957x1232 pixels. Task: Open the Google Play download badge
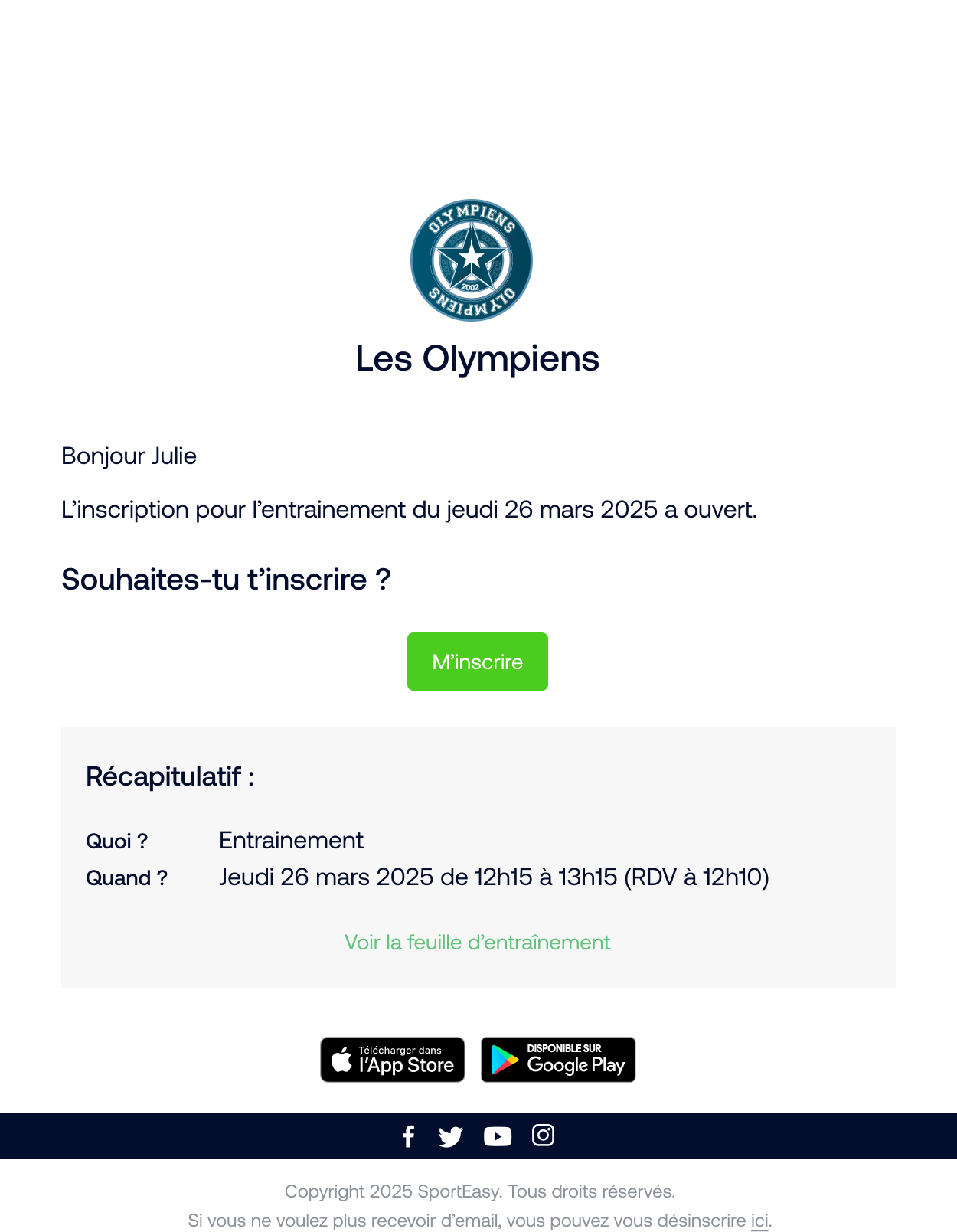pyautogui.click(x=558, y=1060)
